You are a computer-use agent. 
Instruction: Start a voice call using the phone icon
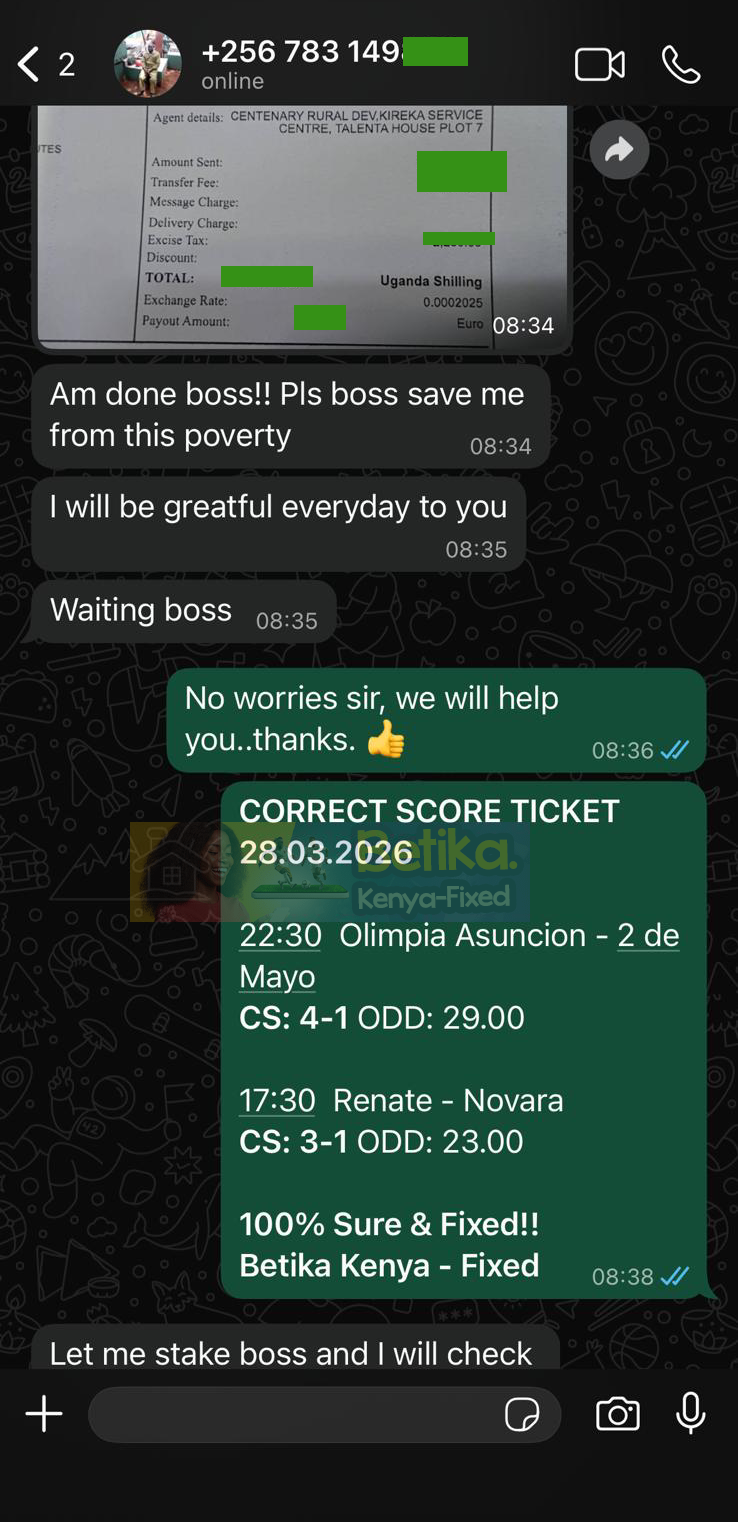[681, 62]
